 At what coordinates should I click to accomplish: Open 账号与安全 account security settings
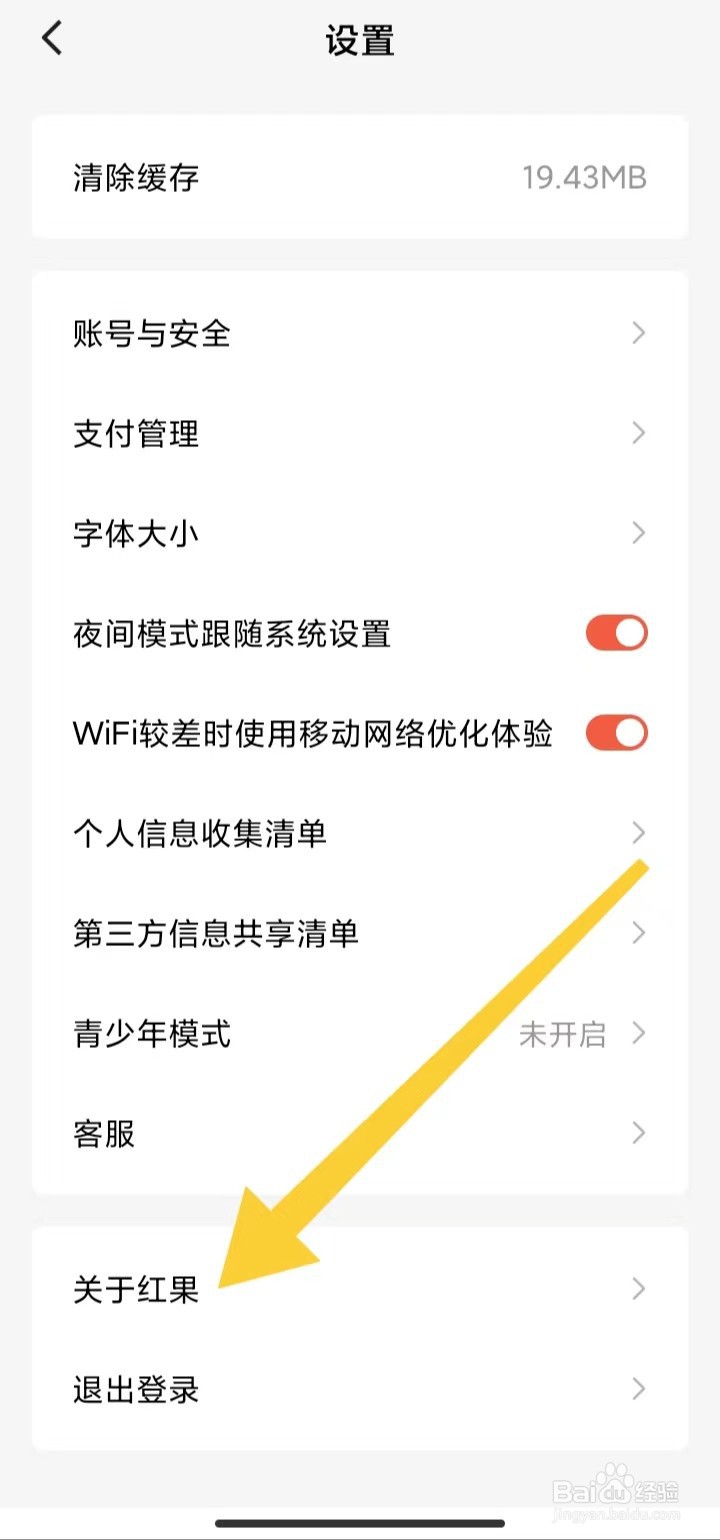click(x=150, y=334)
